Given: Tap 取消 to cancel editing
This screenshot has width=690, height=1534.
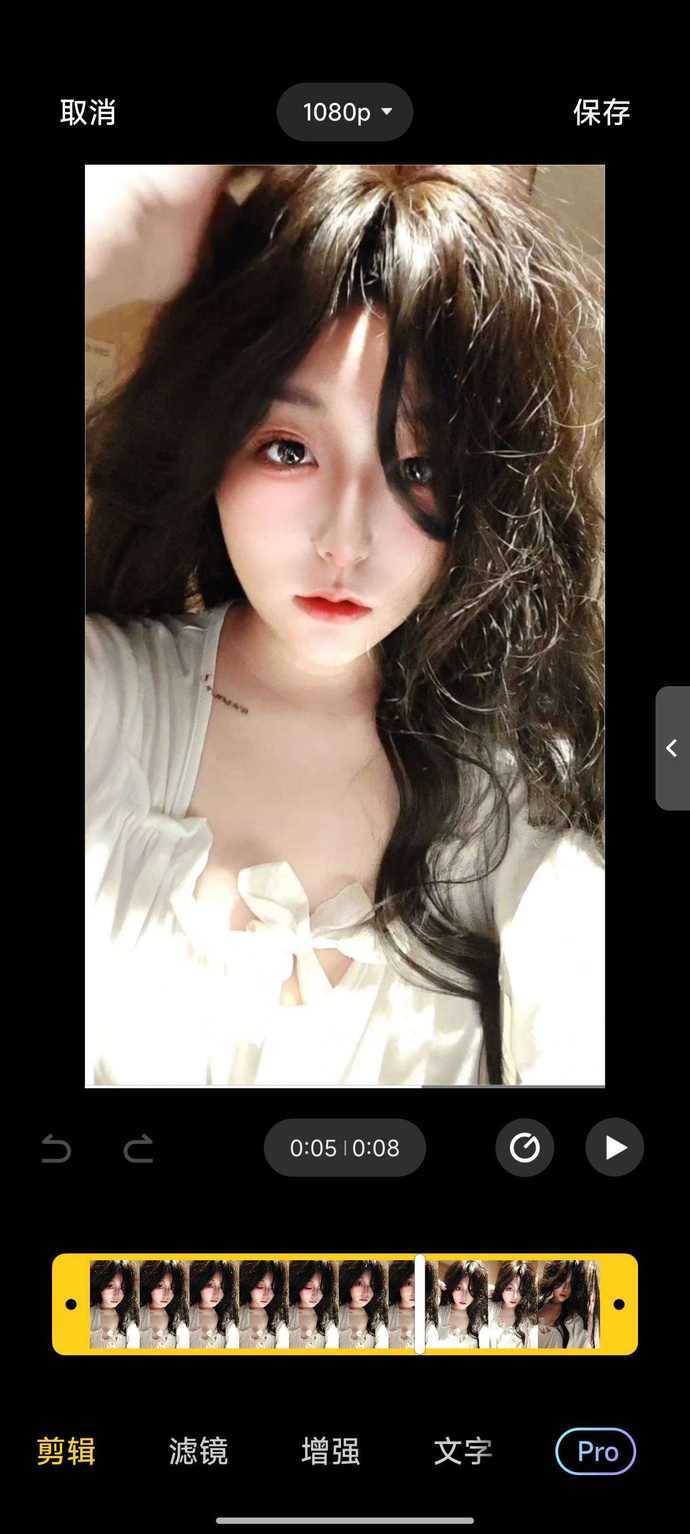Looking at the screenshot, I should 88,112.
